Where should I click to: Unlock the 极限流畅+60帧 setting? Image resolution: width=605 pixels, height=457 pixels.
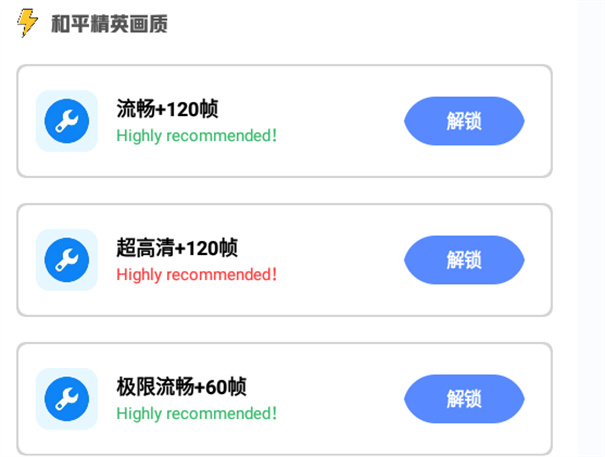click(x=464, y=399)
